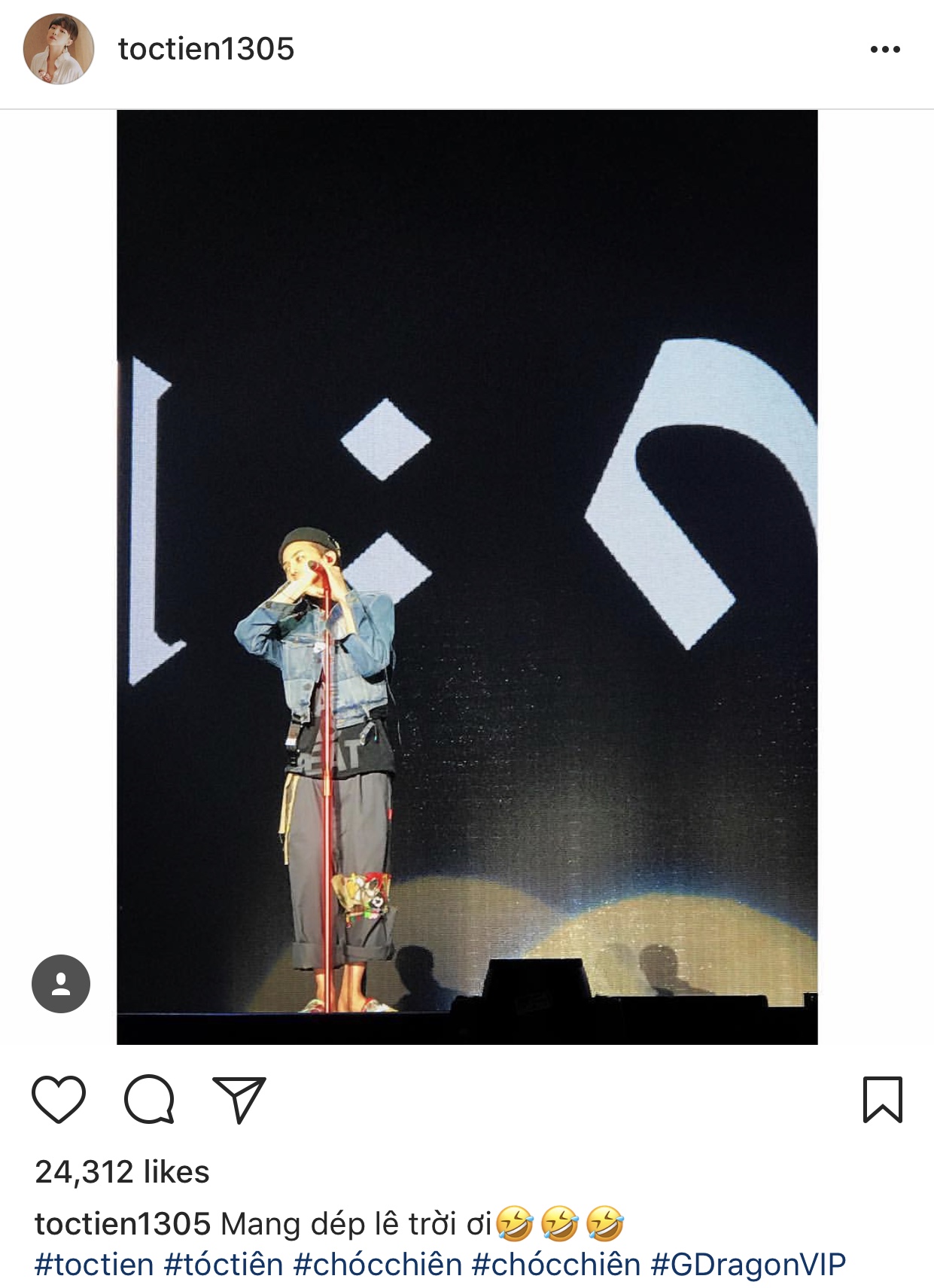Open the #toctien hashtag
Screen dimensions: 934x1288
click(x=94, y=1265)
